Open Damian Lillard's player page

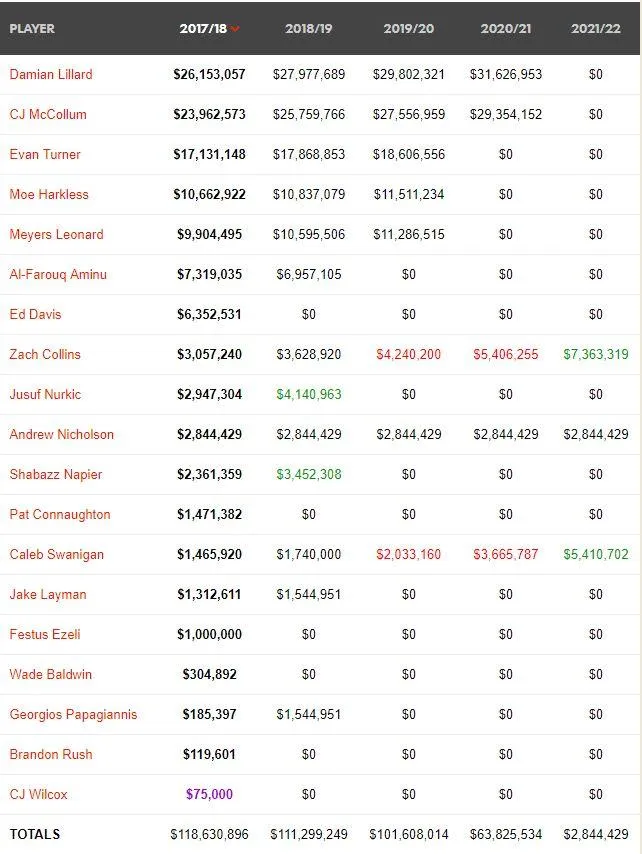point(51,74)
